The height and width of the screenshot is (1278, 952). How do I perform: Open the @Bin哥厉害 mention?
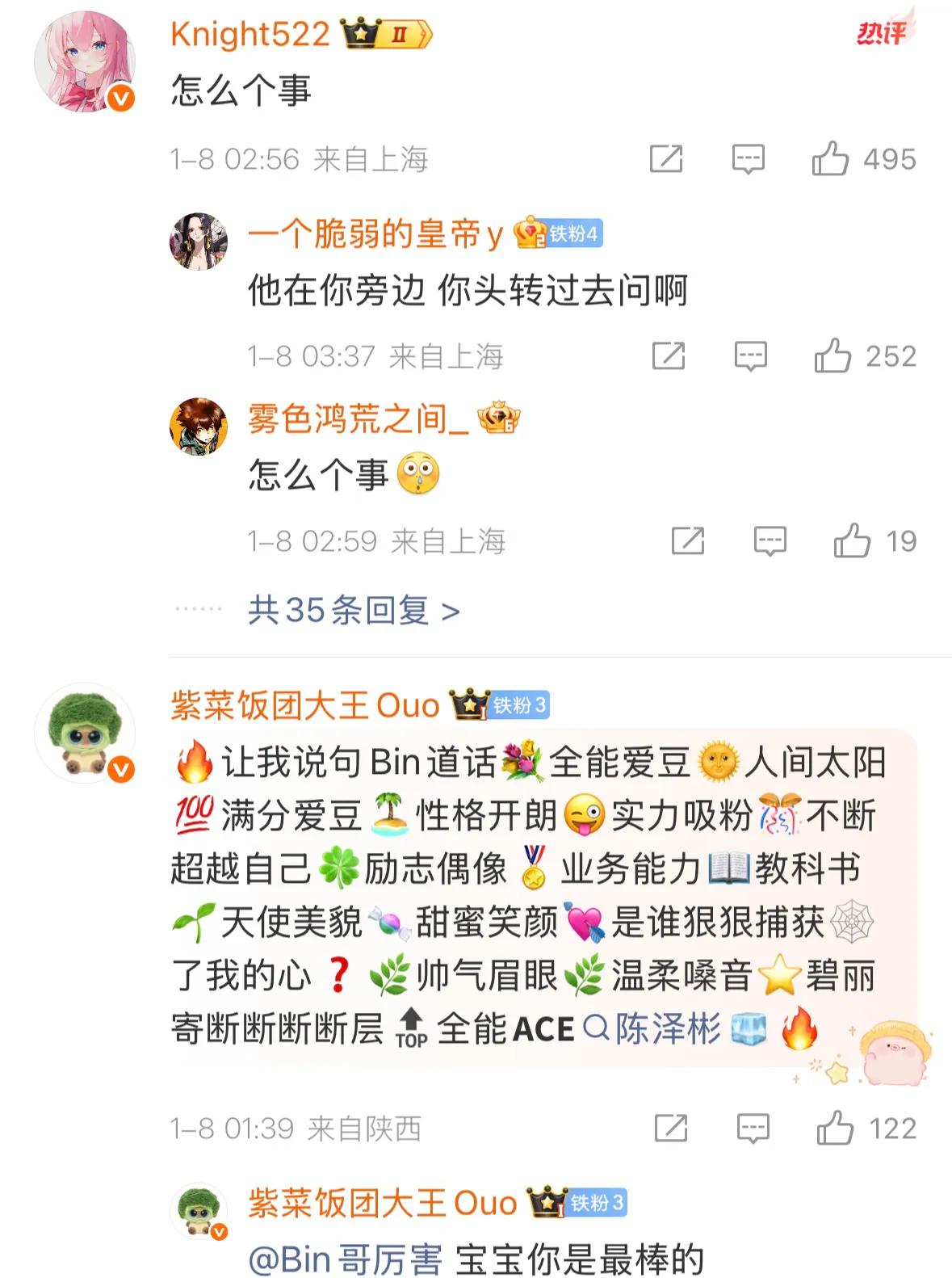[x=346, y=1259]
